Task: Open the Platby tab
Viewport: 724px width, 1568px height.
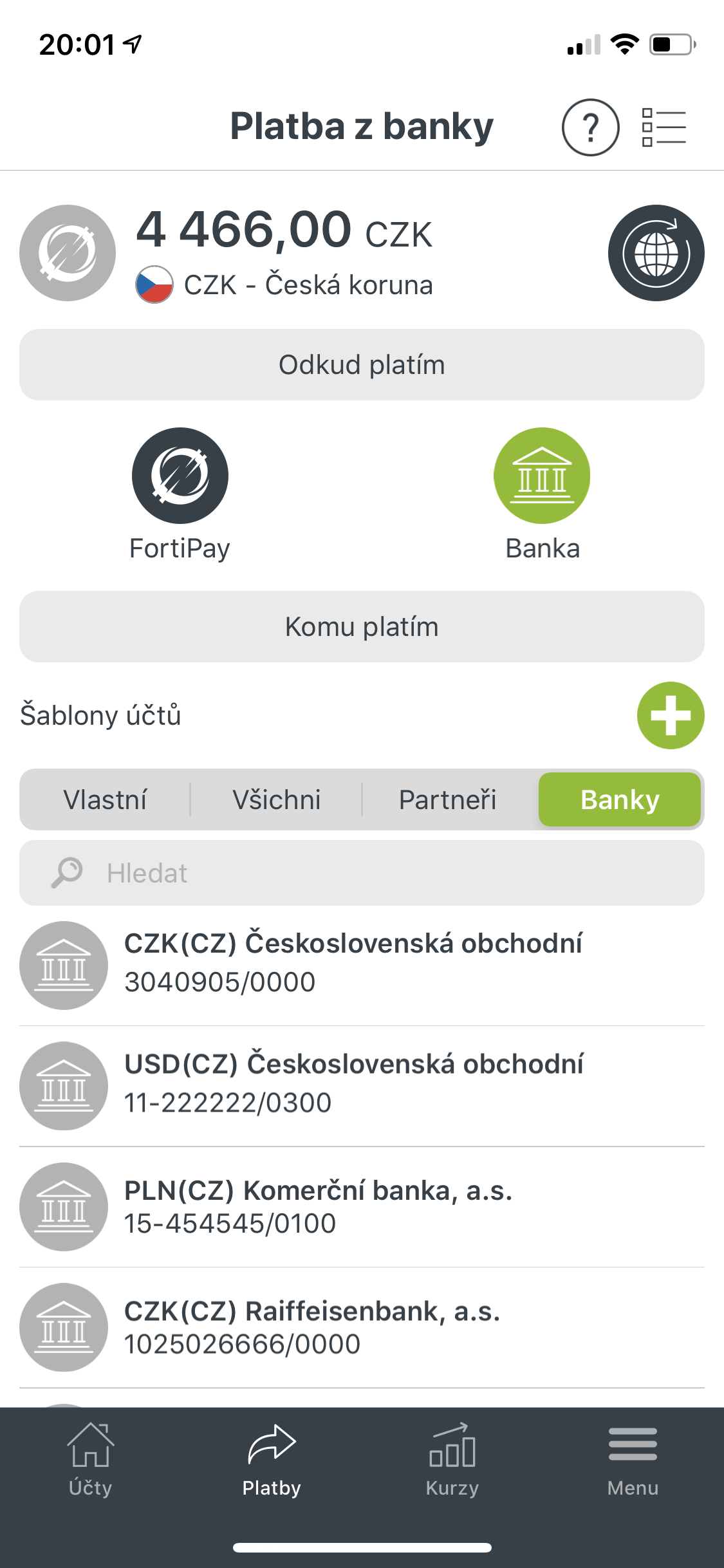Action: pos(272,1460)
